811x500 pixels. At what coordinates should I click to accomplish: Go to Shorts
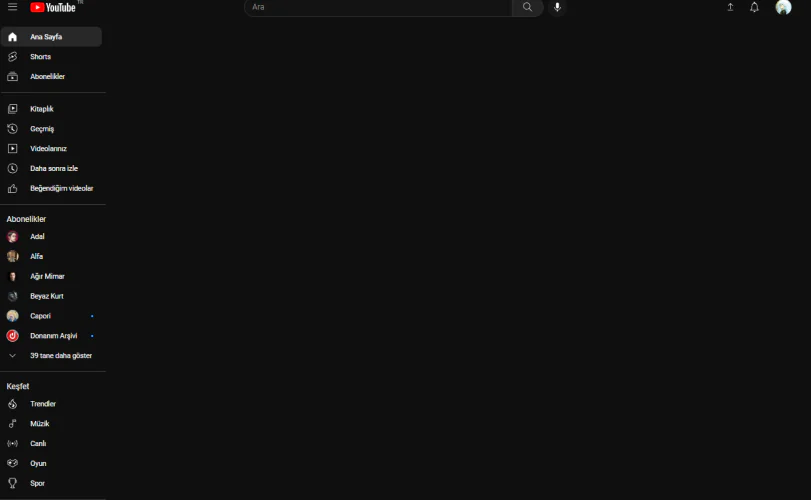pyautogui.click(x=40, y=57)
